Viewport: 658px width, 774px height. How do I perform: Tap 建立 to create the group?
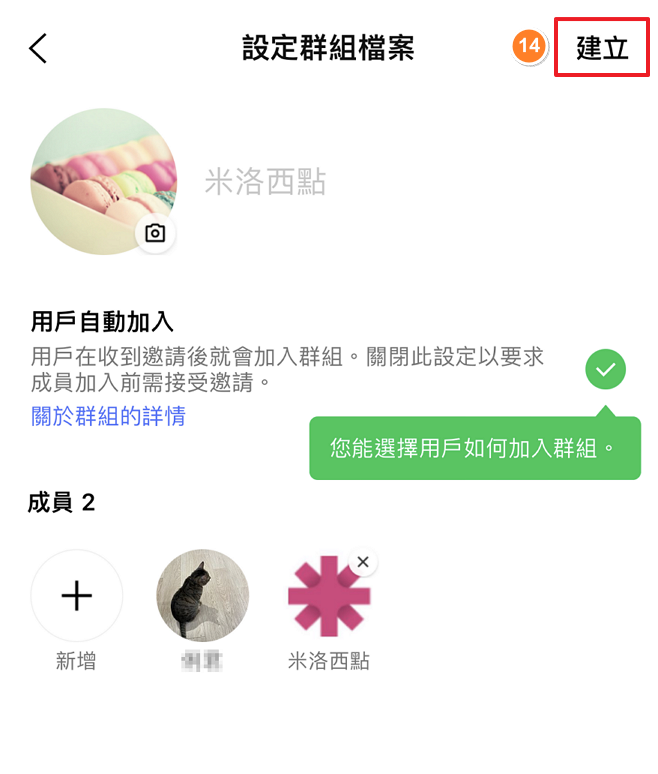(x=602, y=47)
